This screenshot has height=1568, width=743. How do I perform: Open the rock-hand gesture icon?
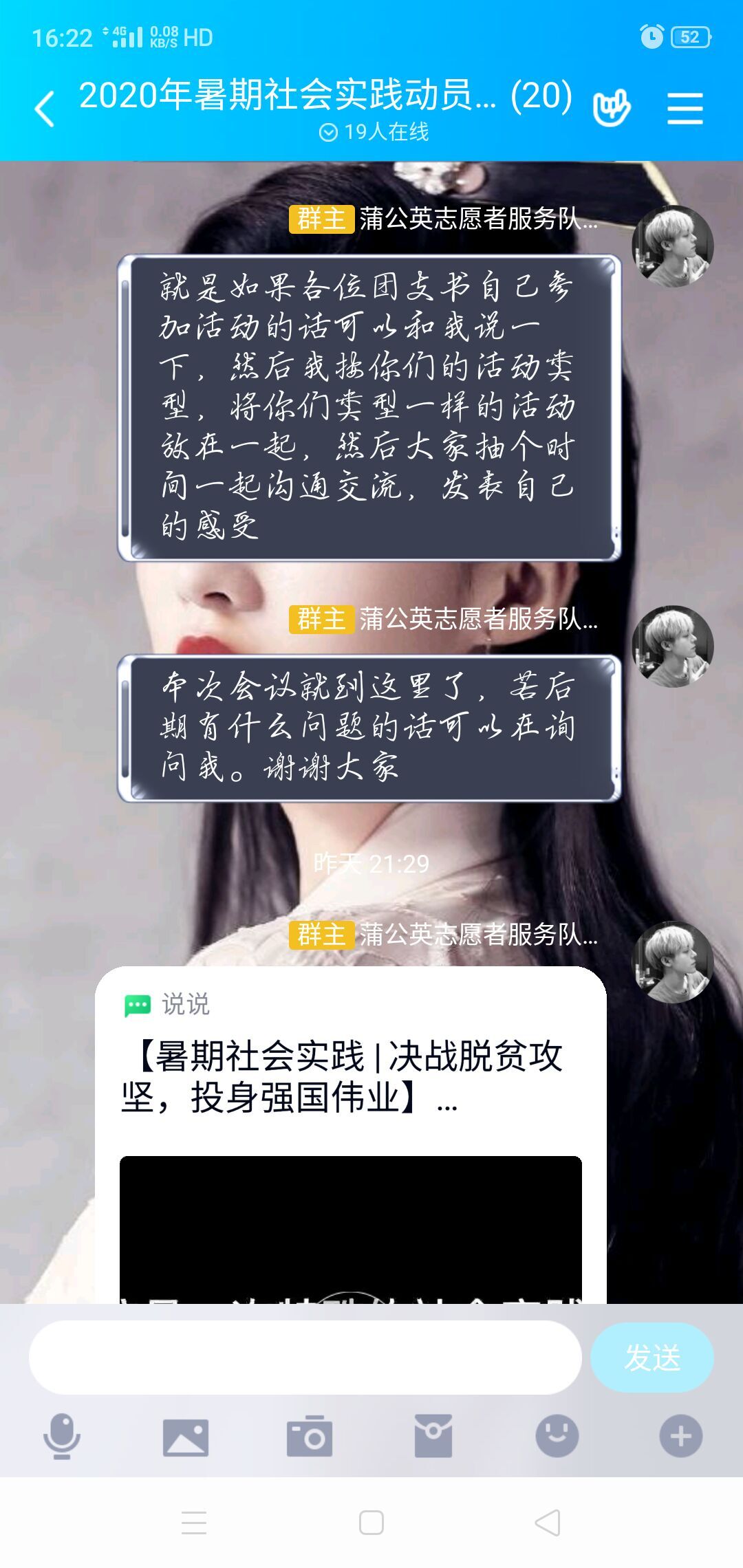[x=612, y=109]
